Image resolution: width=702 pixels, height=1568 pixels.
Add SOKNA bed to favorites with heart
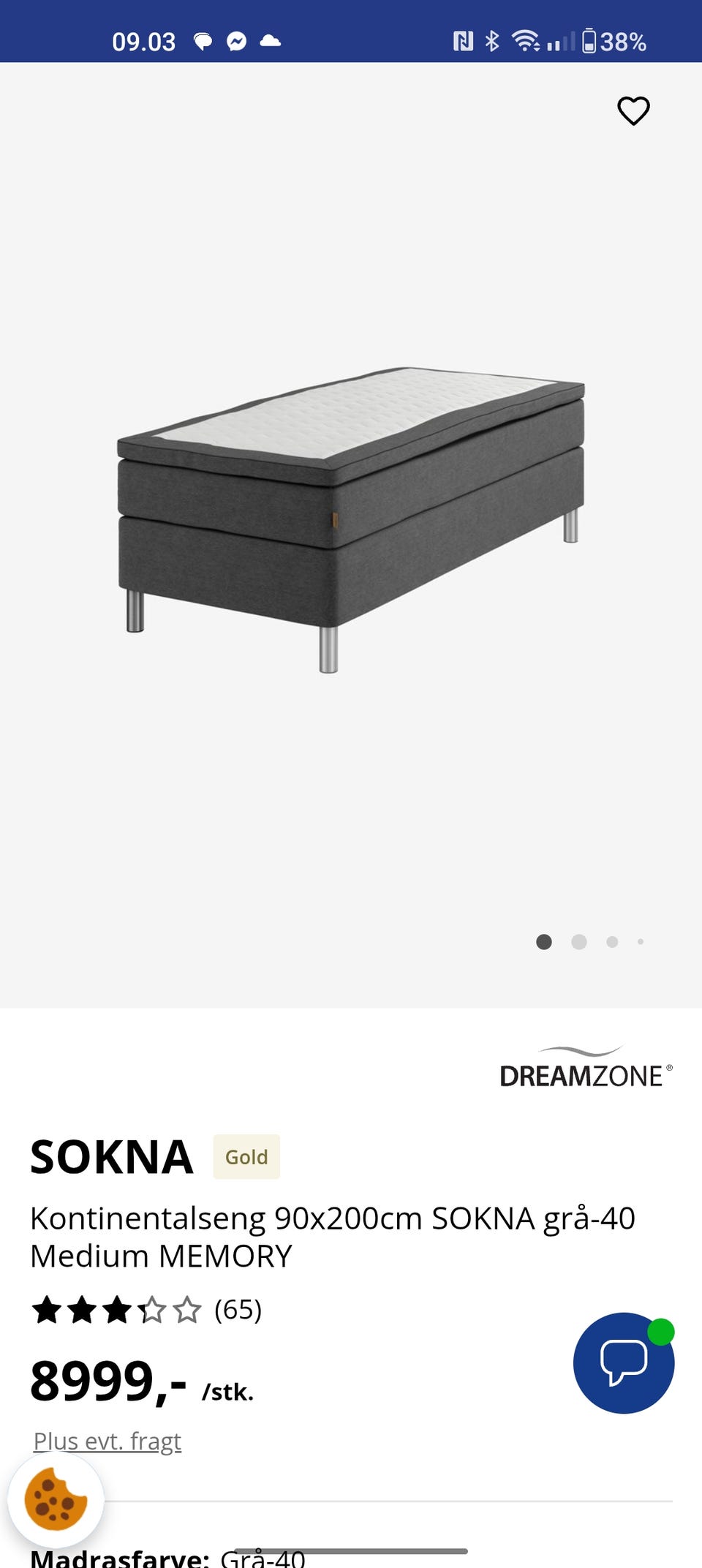click(x=633, y=111)
